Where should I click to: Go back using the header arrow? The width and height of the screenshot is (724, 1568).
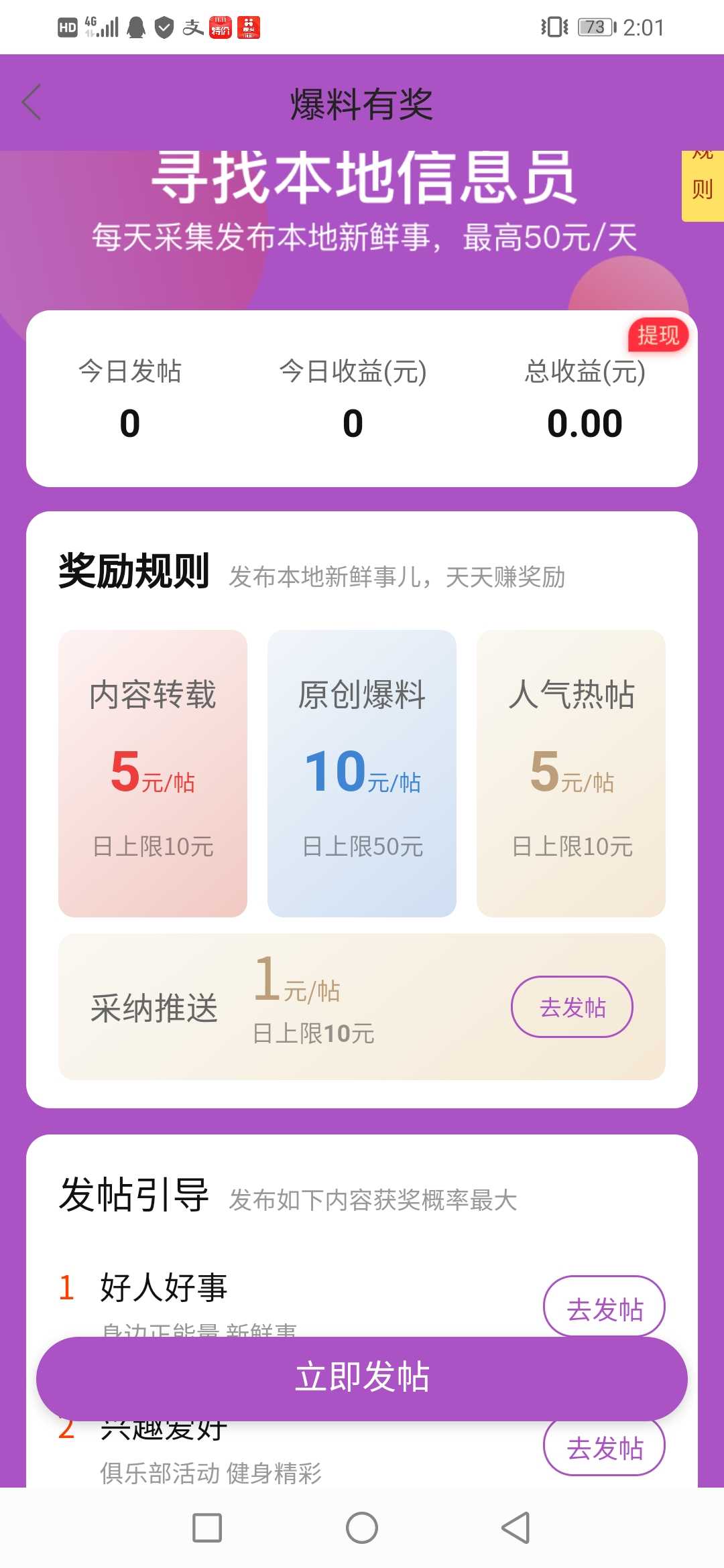tap(32, 103)
